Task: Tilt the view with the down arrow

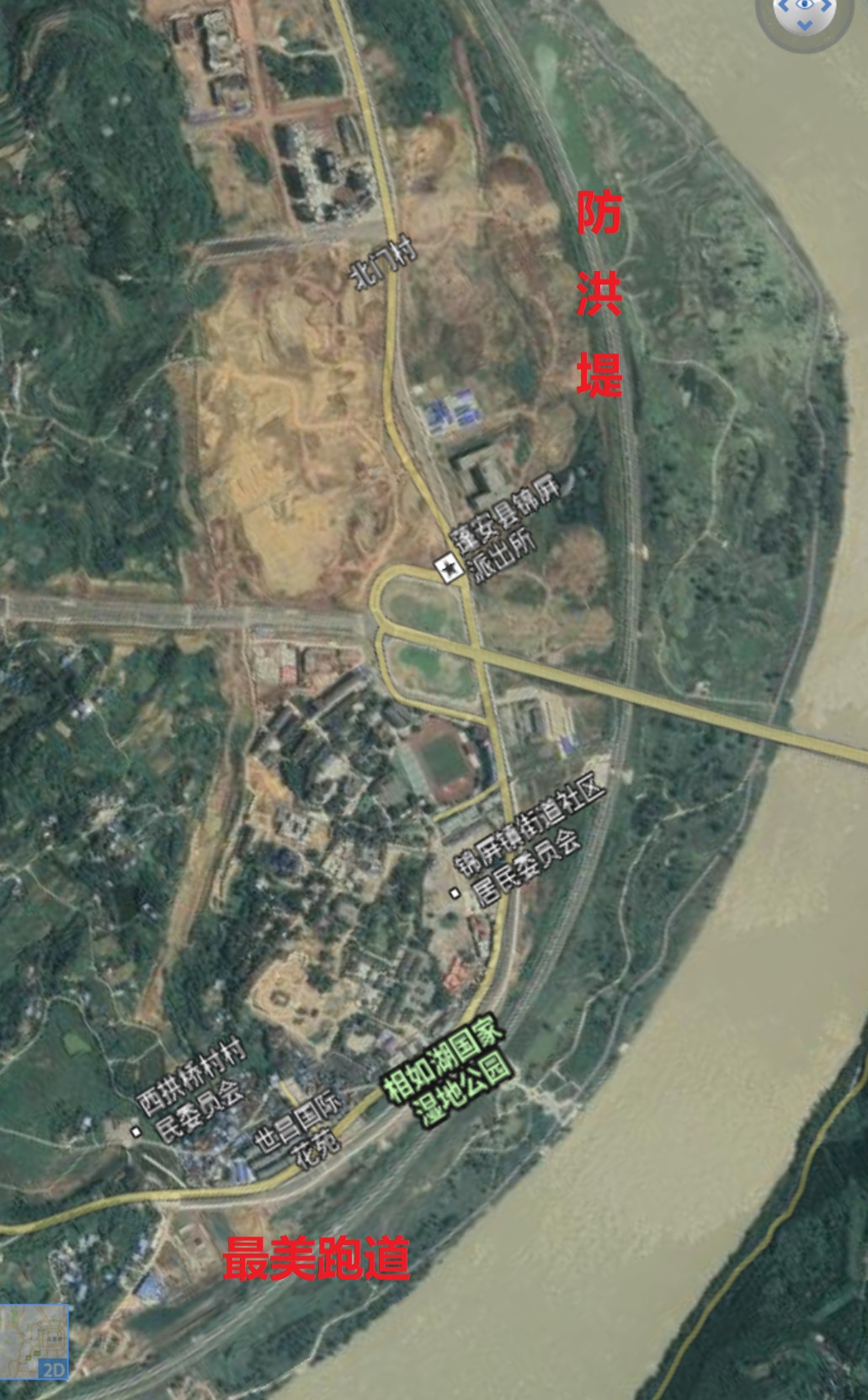Action: click(804, 25)
